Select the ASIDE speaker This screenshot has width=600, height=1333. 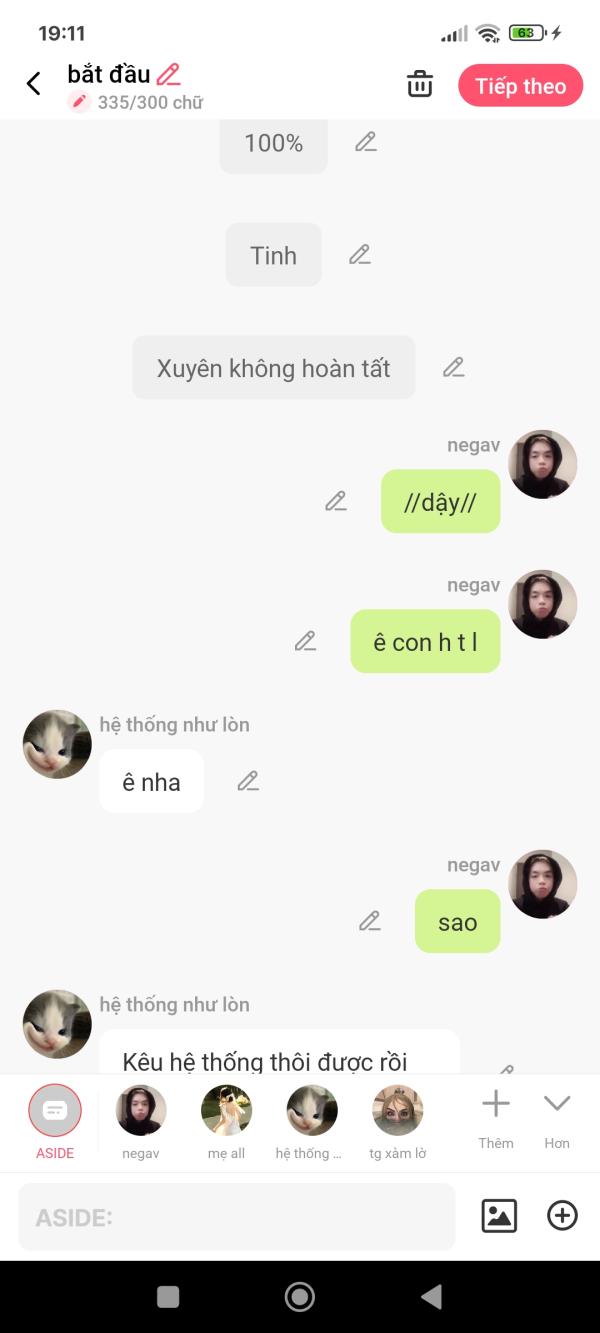coord(55,1120)
